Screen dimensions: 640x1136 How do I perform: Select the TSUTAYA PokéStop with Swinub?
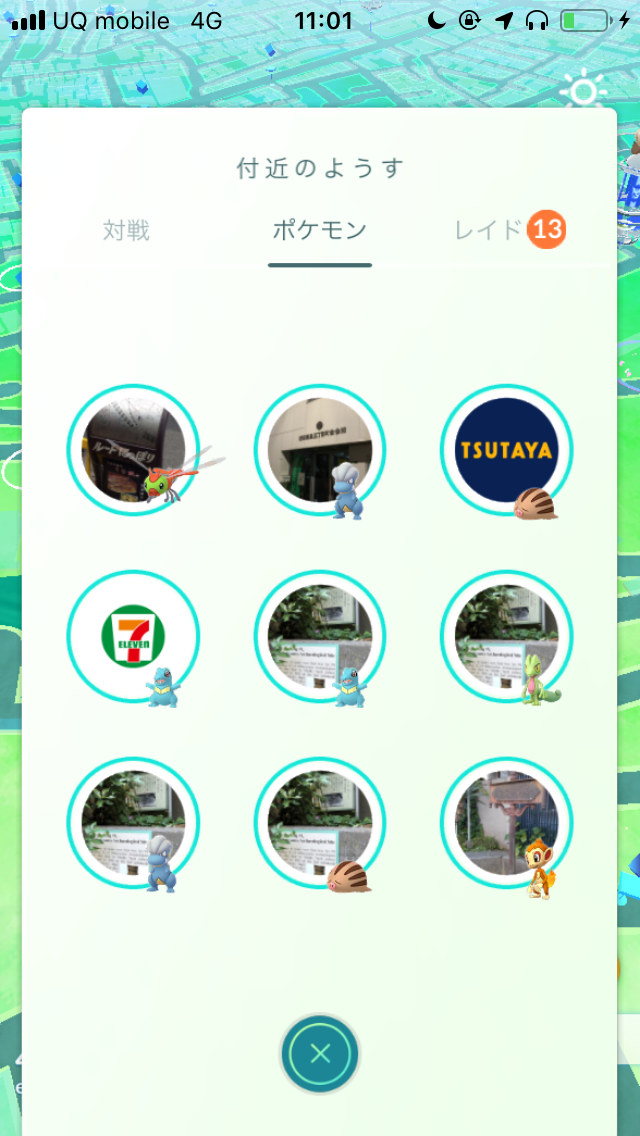pyautogui.click(x=506, y=450)
